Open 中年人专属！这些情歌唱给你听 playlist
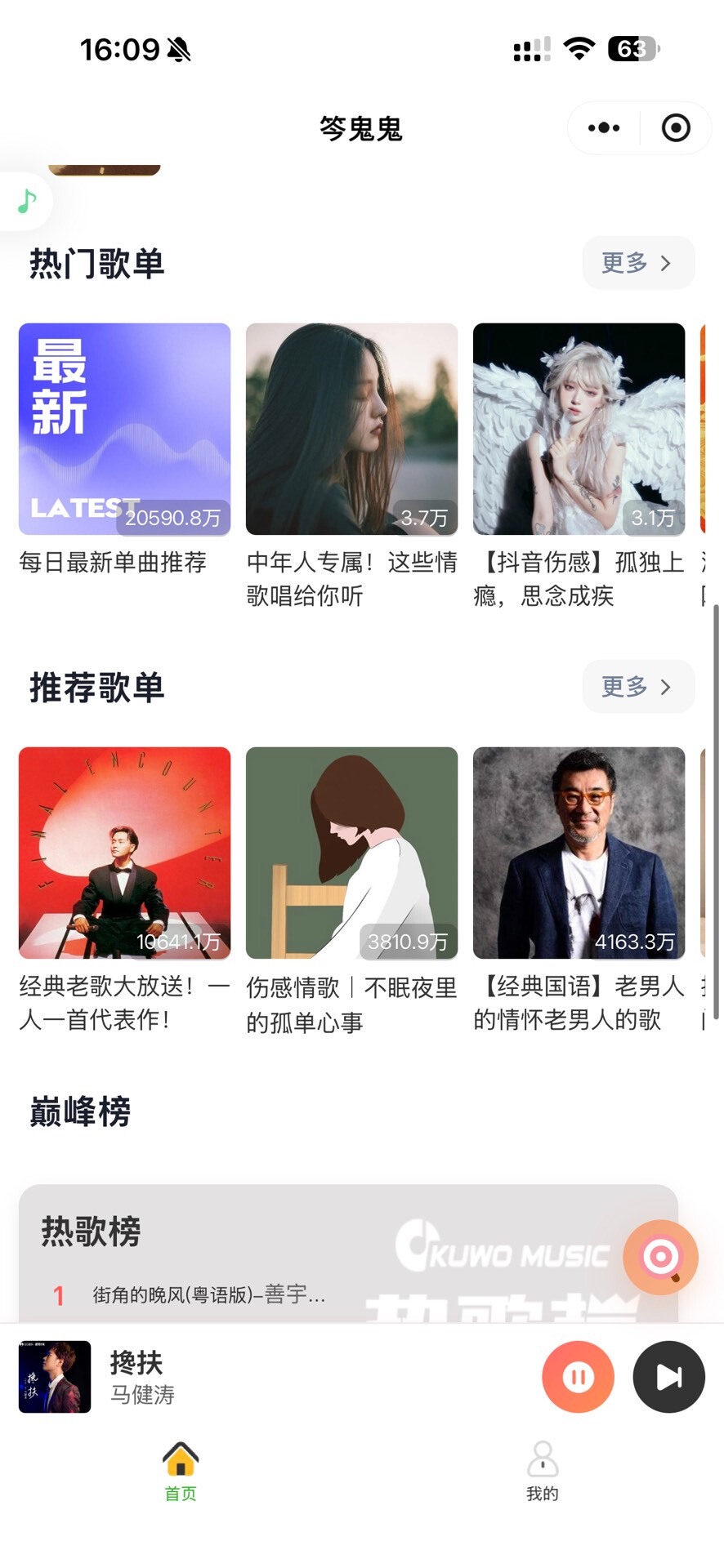This screenshot has width=724, height=1568. [x=351, y=430]
